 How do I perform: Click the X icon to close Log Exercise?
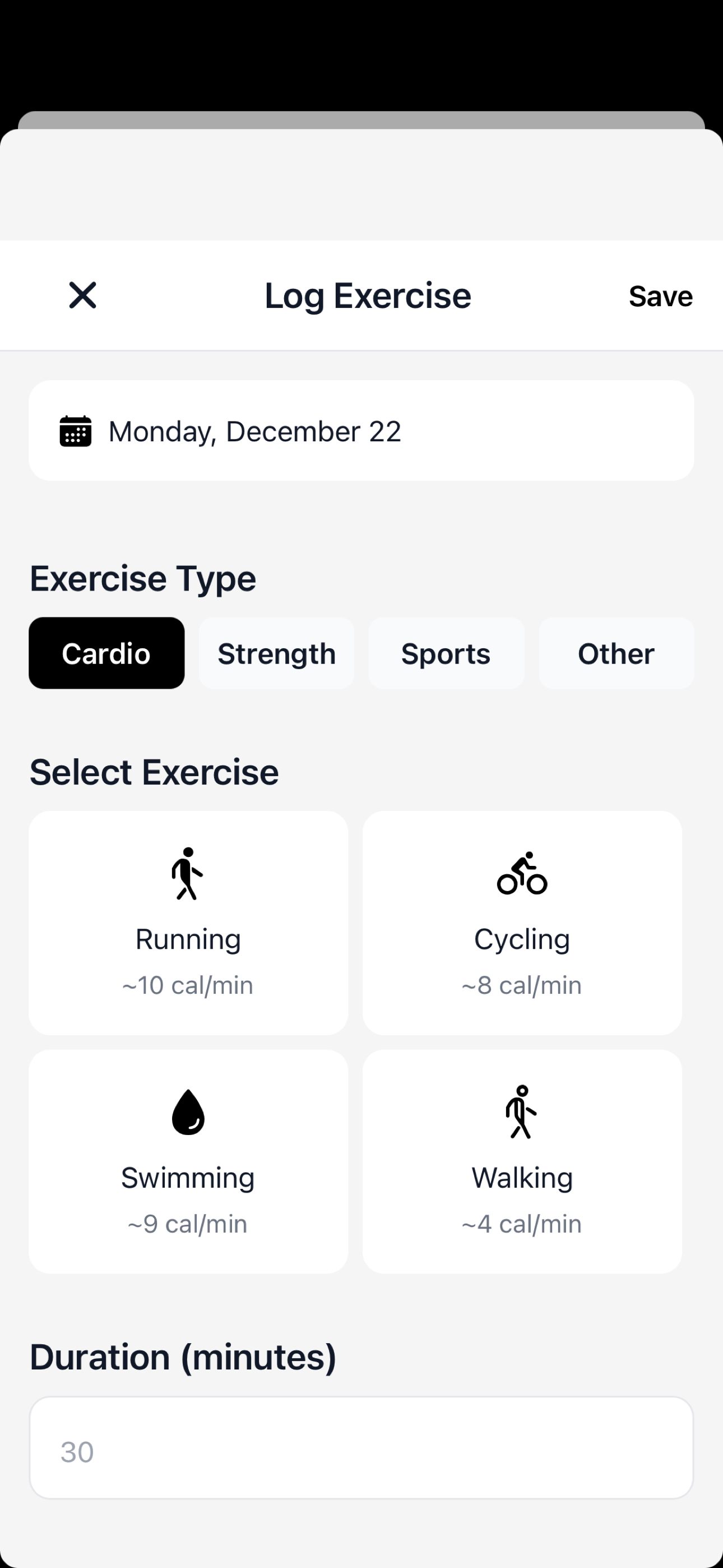coord(83,296)
